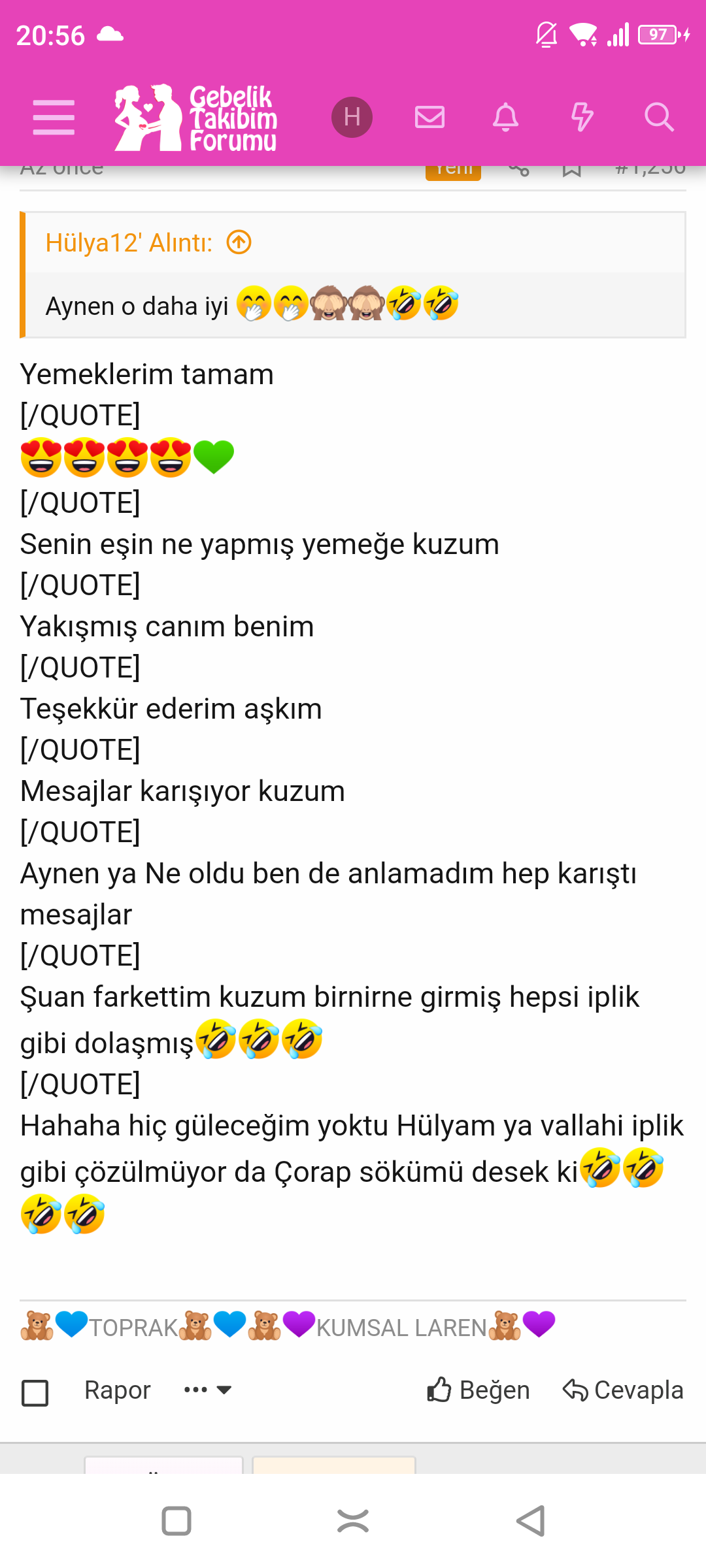Image resolution: width=706 pixels, height=1568 pixels.
Task: Select this post with the checkbox
Action: [x=35, y=1392]
